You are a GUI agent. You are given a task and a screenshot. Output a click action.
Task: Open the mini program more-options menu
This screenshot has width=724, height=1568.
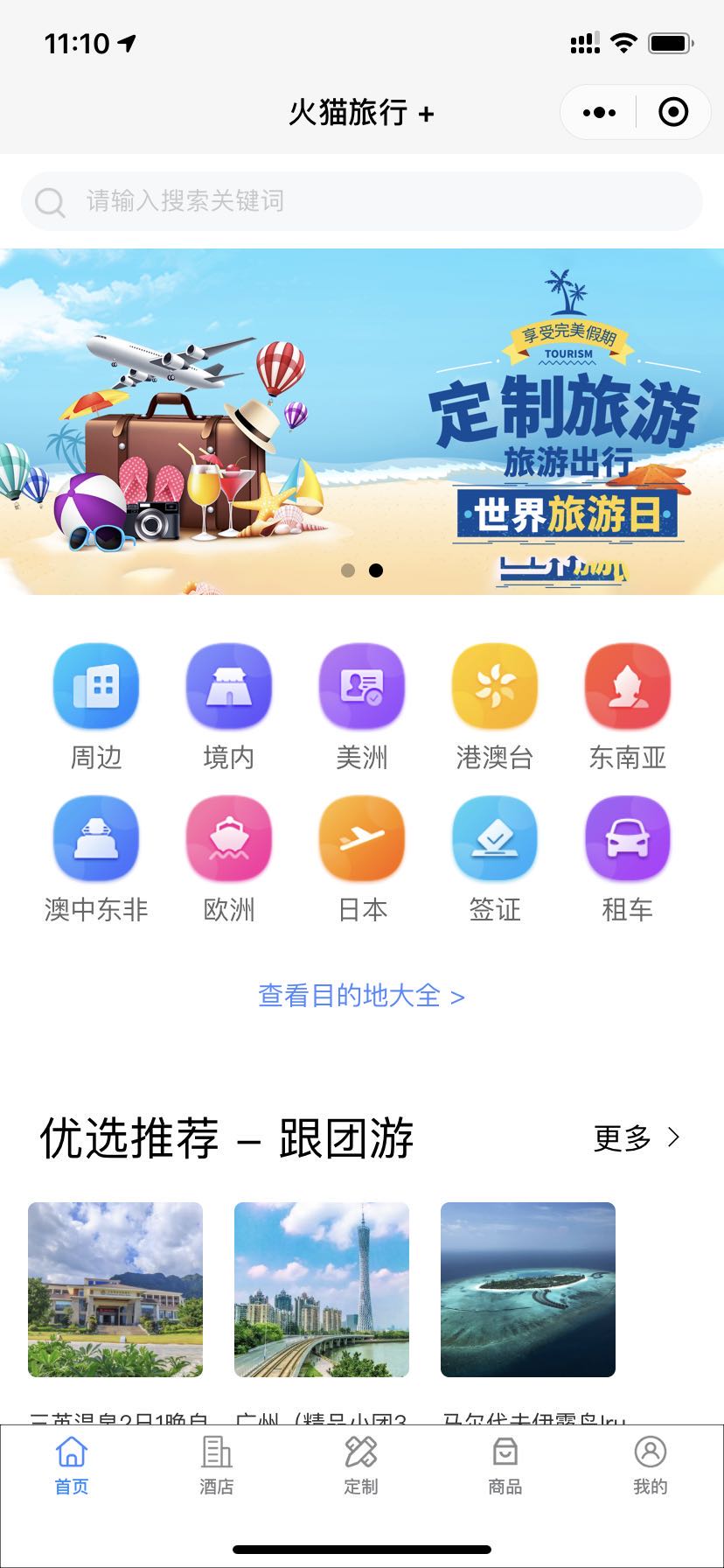(599, 113)
